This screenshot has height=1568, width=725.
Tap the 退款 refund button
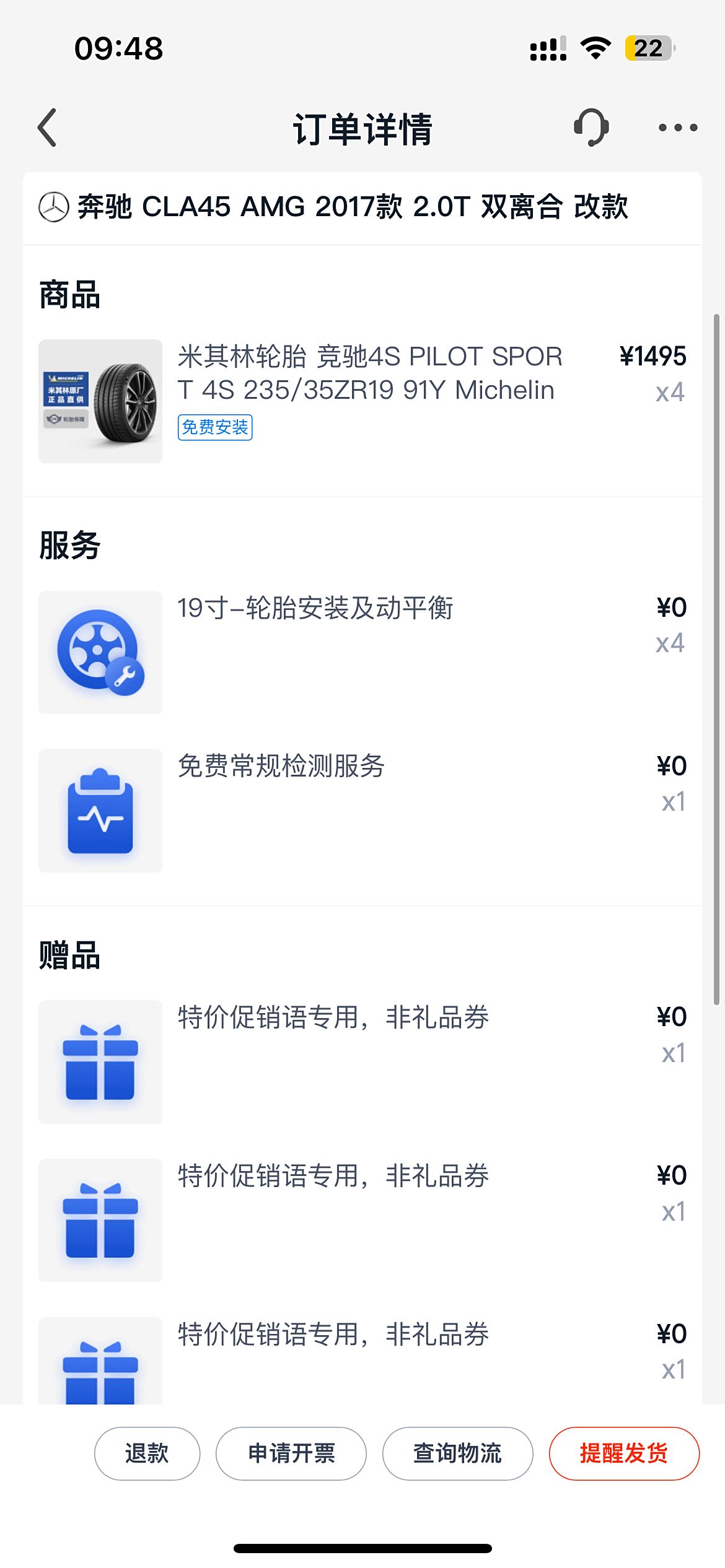coord(147,1453)
